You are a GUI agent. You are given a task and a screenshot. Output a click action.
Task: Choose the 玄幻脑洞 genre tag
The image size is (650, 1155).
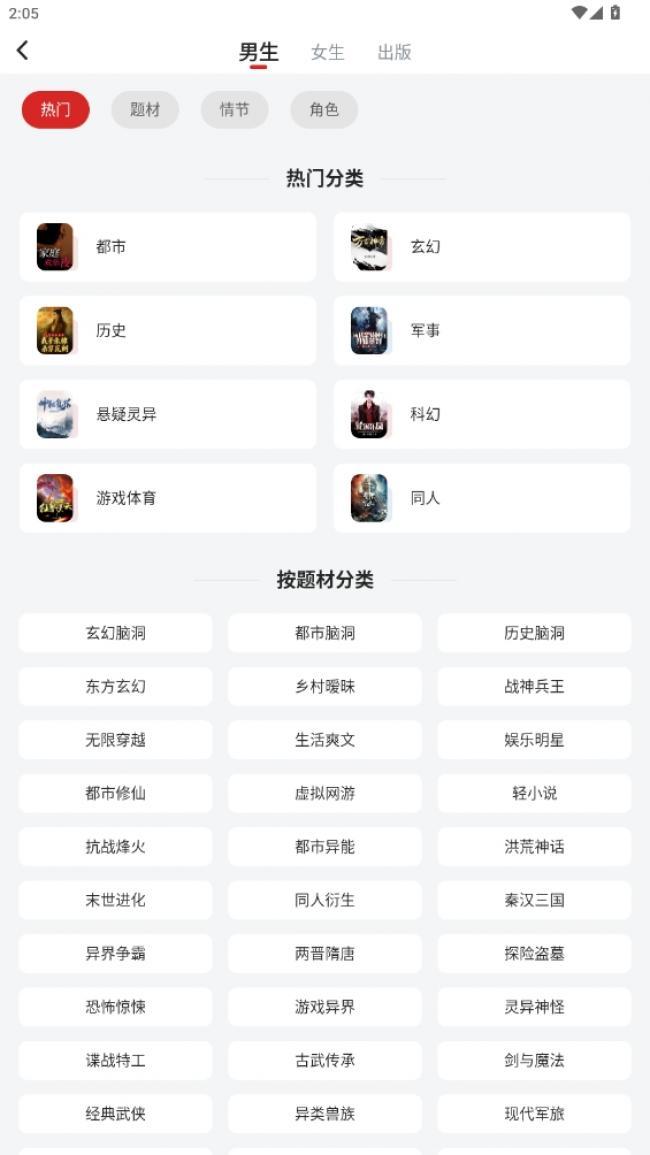(115, 633)
